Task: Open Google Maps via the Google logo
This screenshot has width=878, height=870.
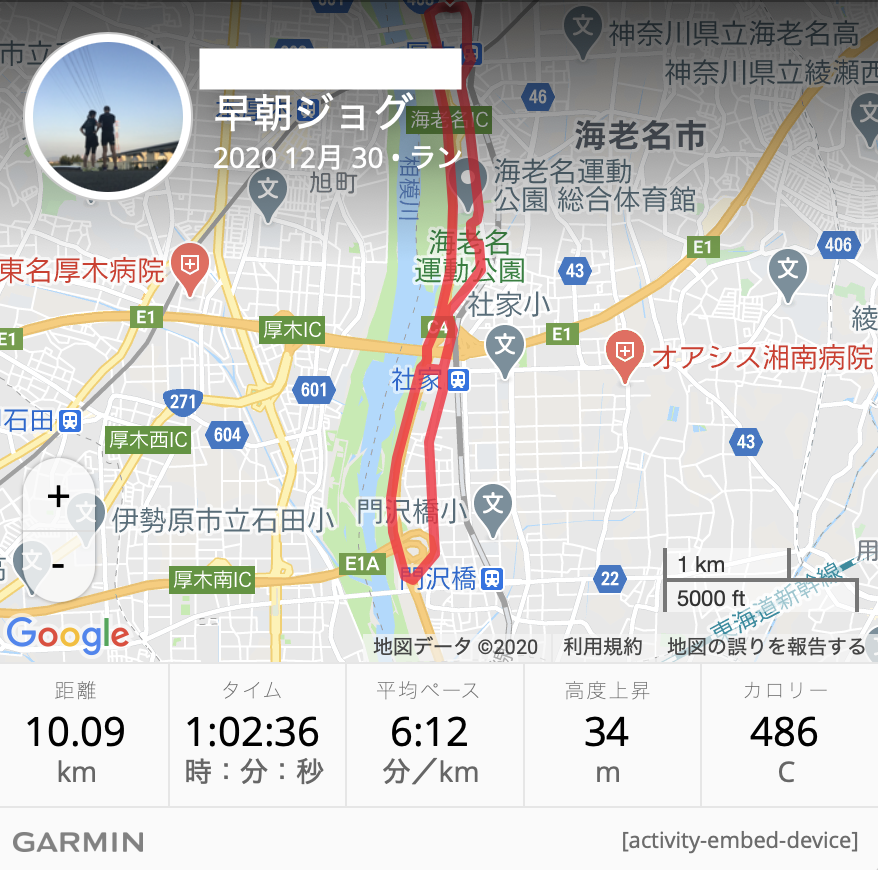Action: pyautogui.click(x=68, y=634)
